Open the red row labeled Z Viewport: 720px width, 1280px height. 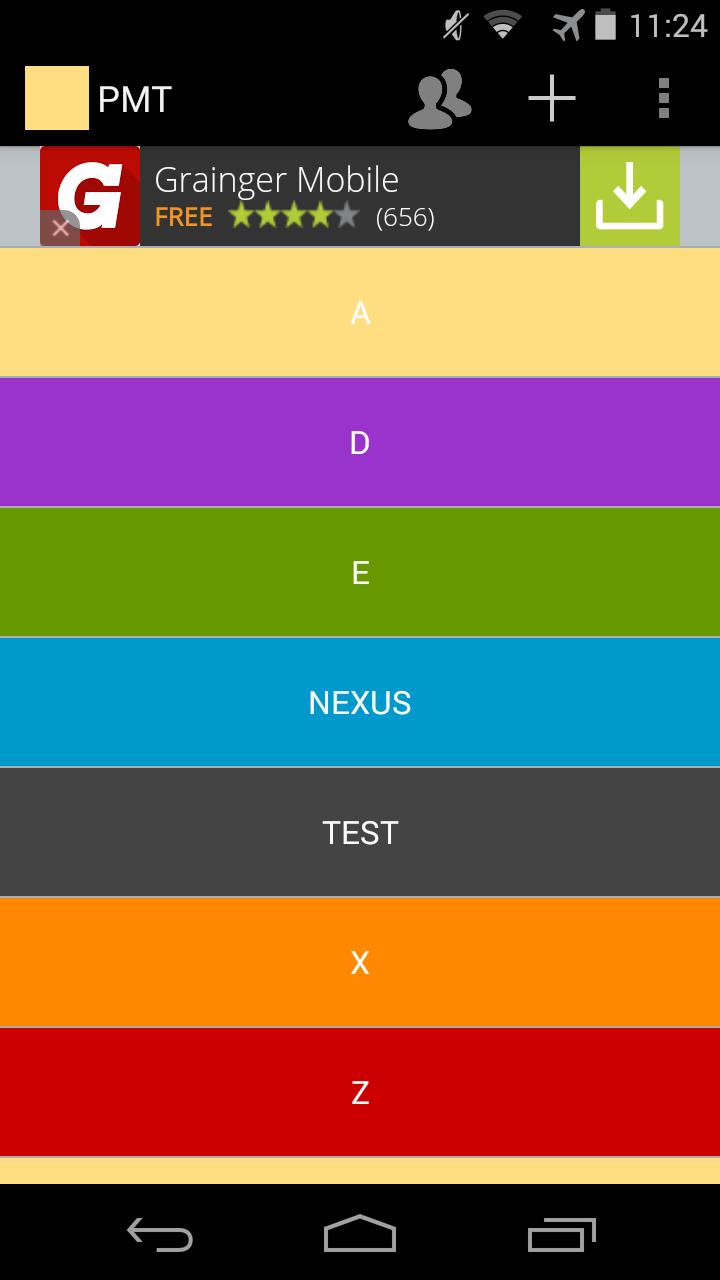click(360, 1093)
